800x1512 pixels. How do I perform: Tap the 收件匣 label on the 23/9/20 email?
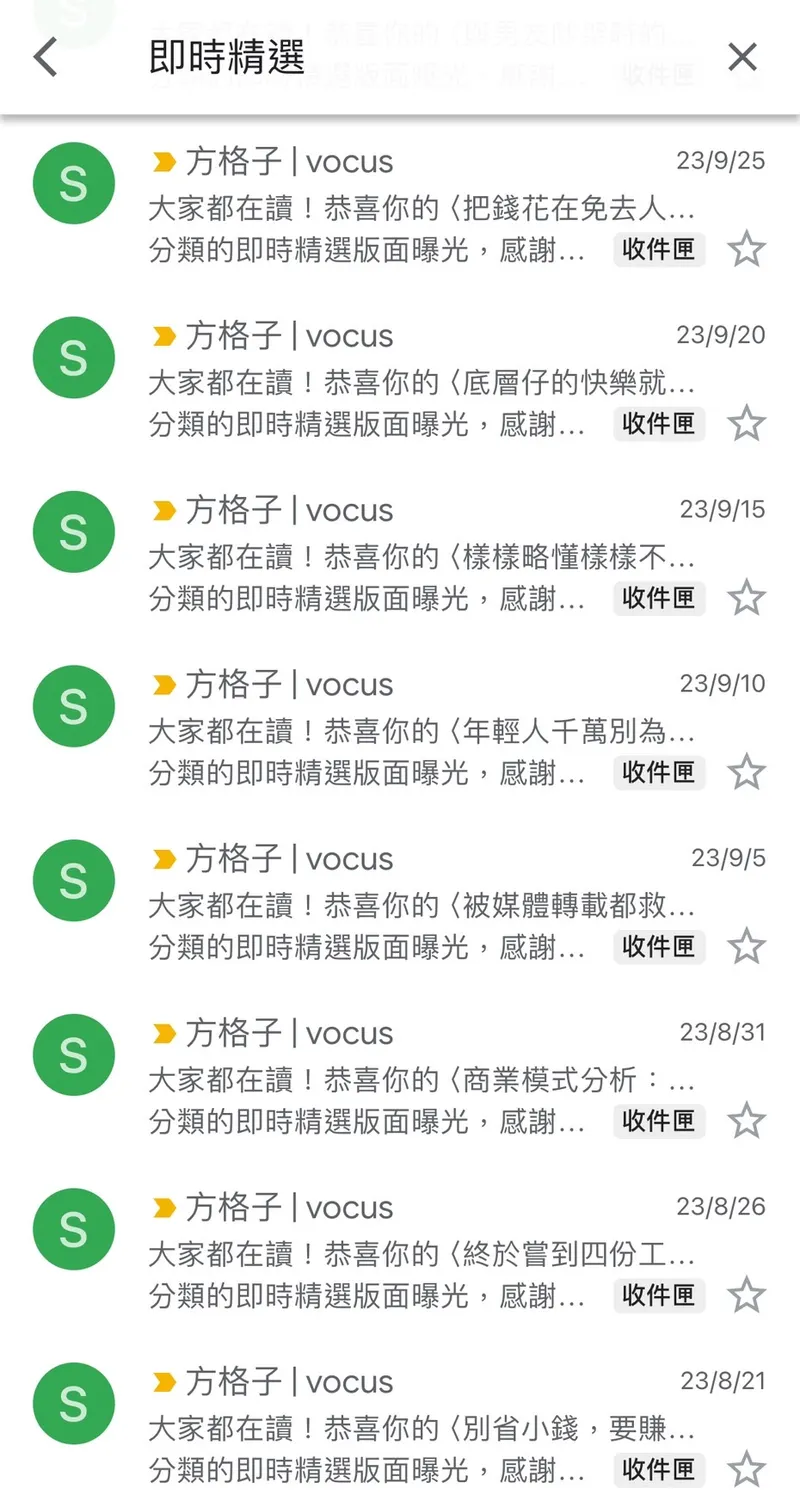tap(658, 424)
